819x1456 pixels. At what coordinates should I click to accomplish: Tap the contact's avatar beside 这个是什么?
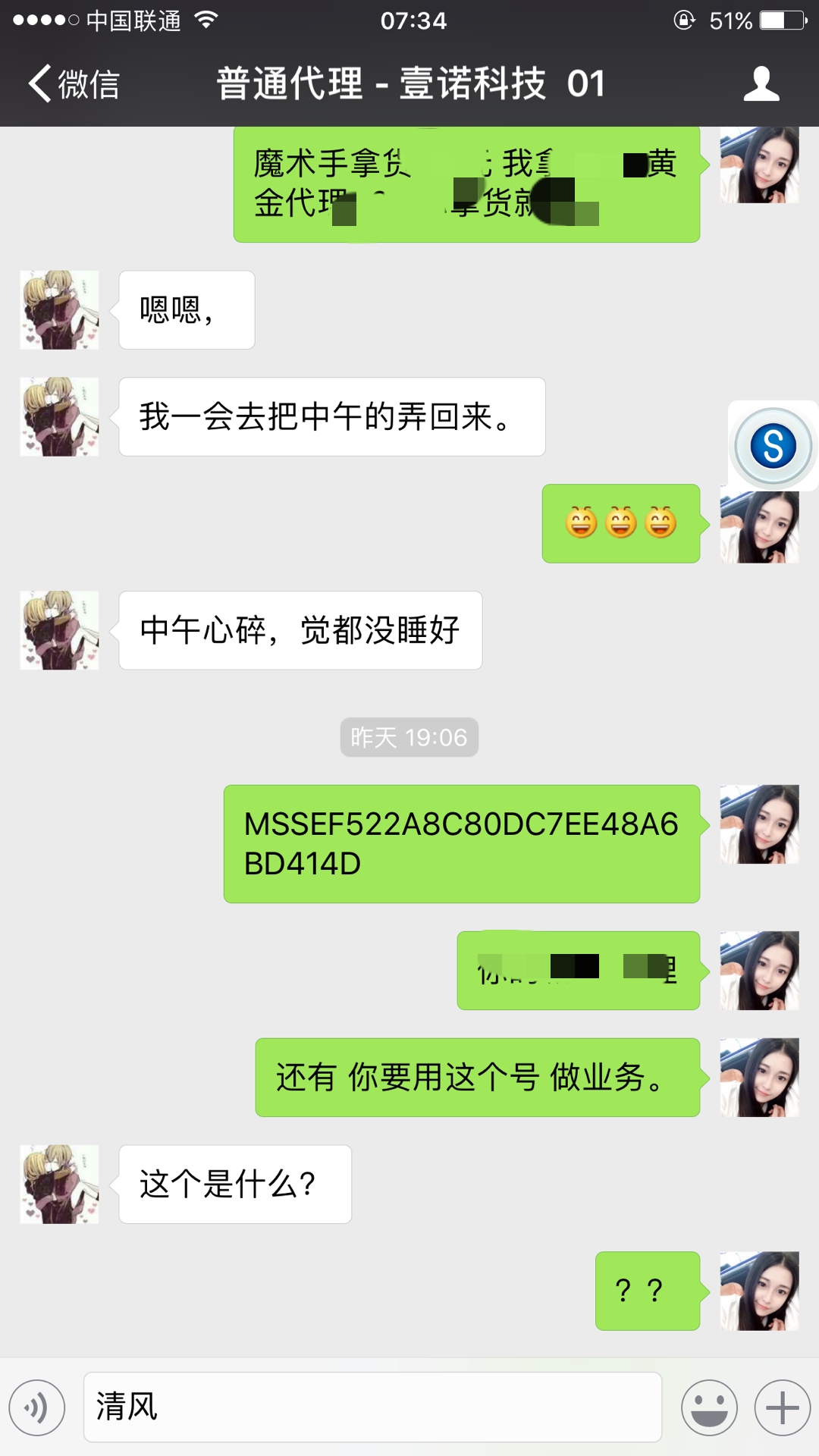[59, 1184]
